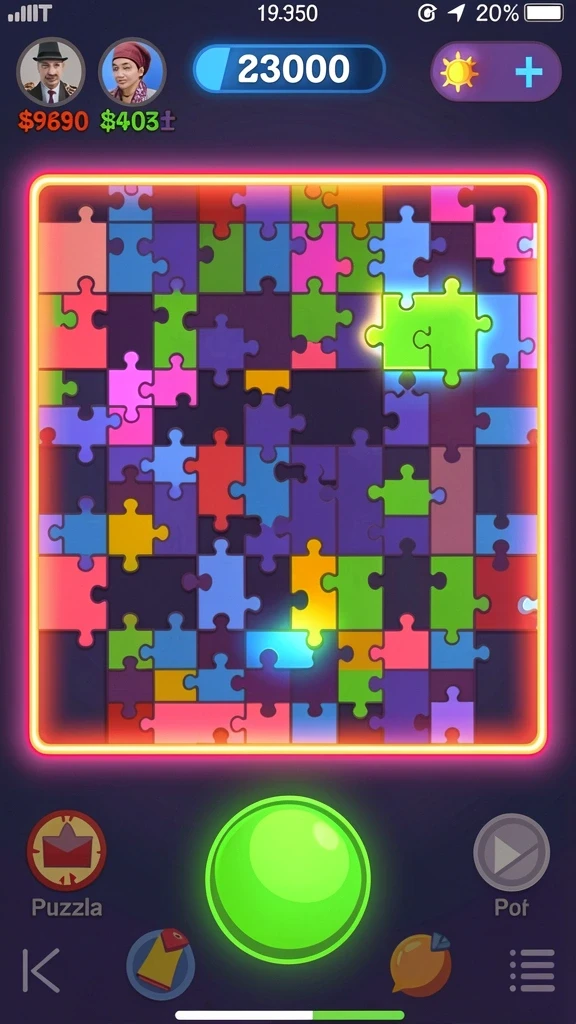Add more suns with the plus button
Screen dimensions: 576x1024
coord(528,71)
